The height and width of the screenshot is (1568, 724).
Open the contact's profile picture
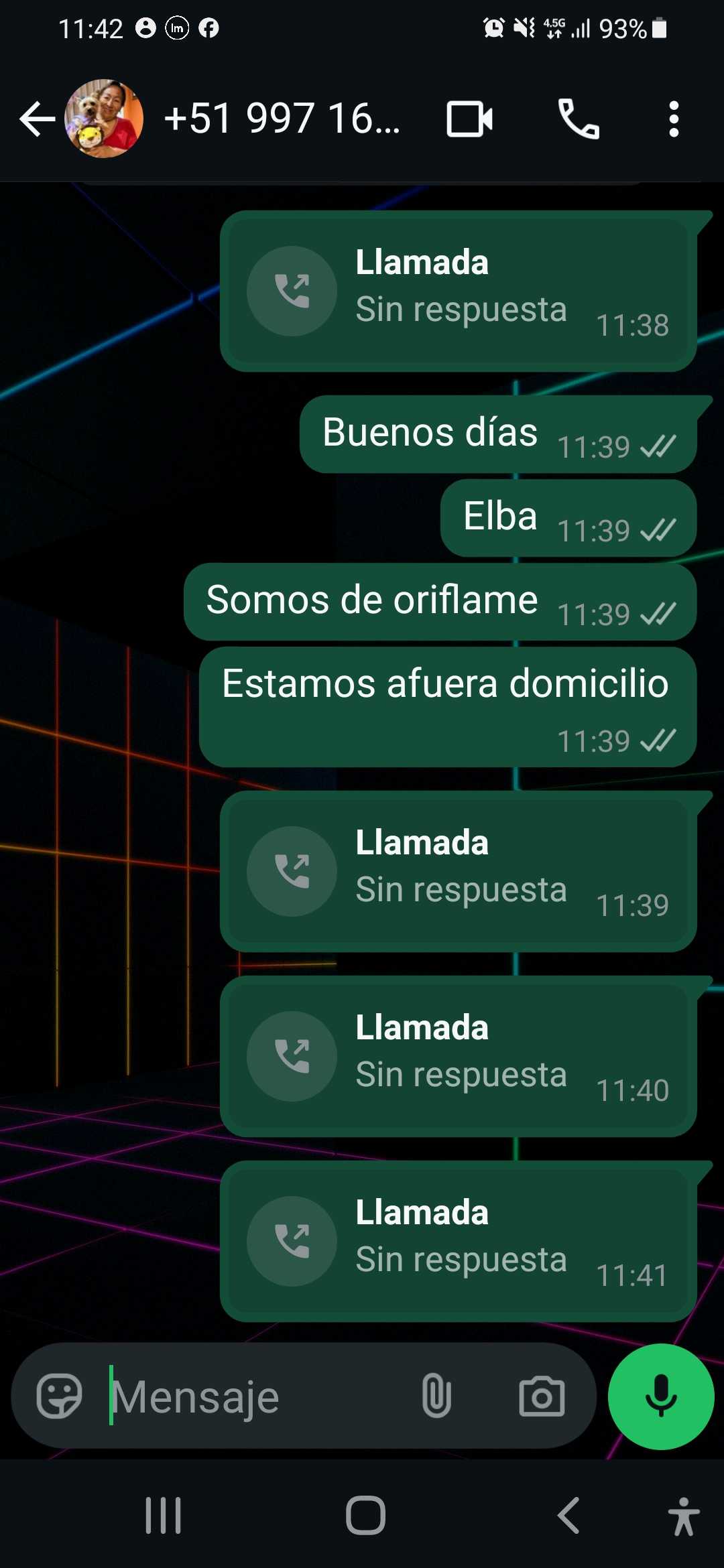[x=104, y=119]
